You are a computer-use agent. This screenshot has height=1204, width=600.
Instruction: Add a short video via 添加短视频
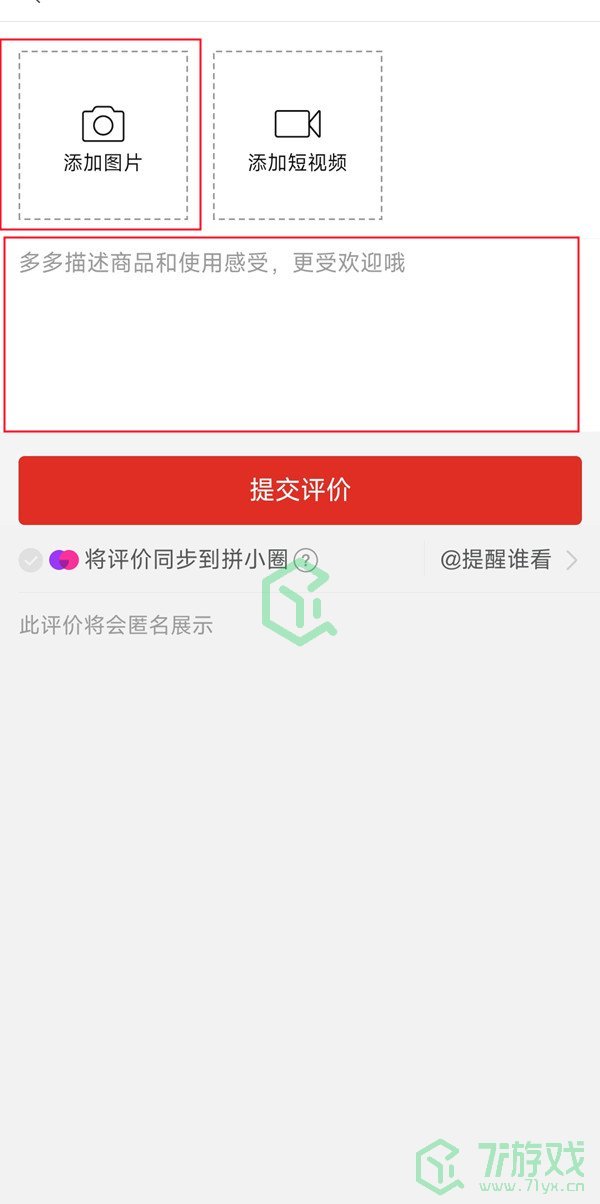(x=297, y=136)
